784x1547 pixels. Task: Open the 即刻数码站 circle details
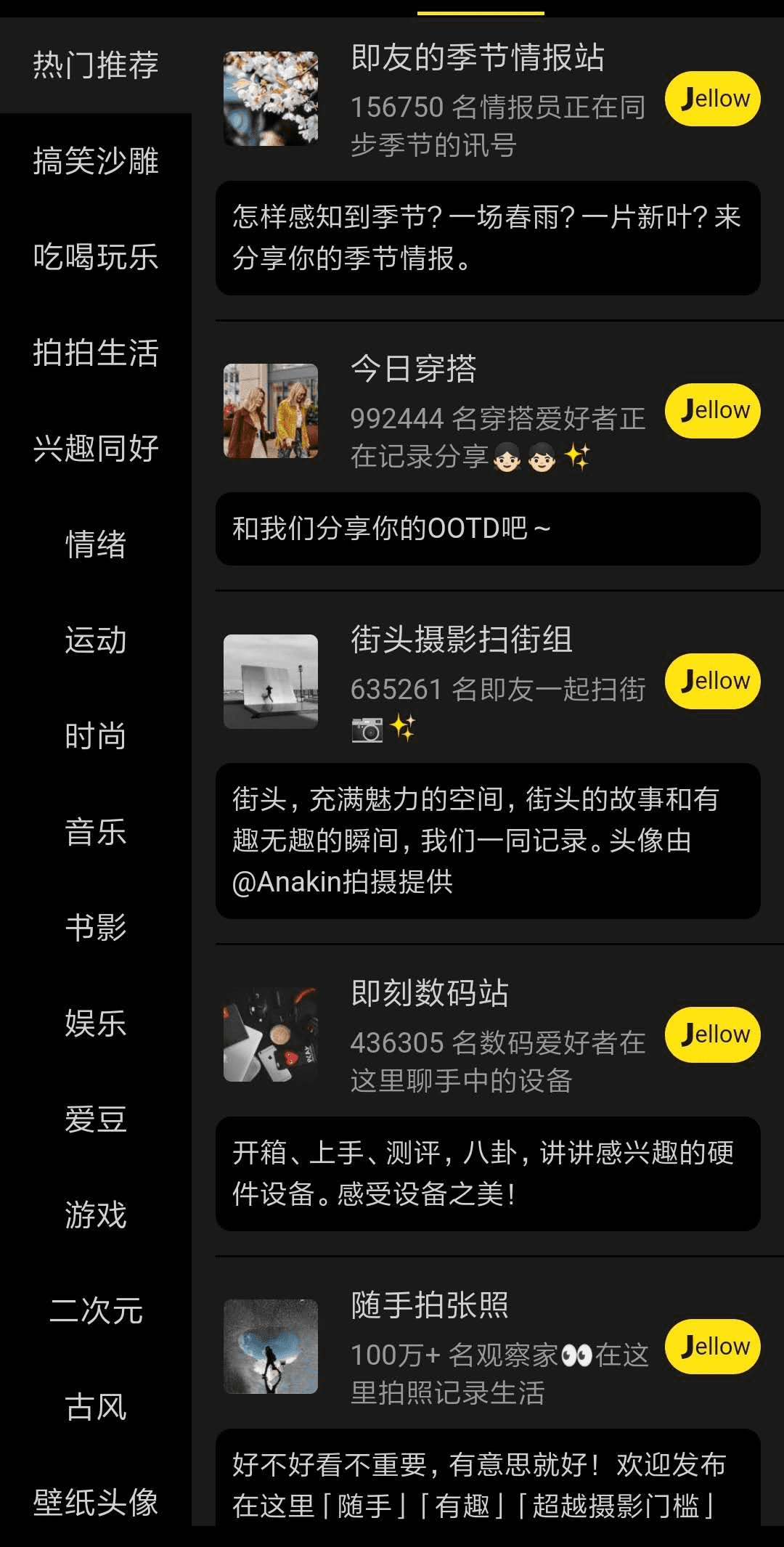click(x=429, y=993)
